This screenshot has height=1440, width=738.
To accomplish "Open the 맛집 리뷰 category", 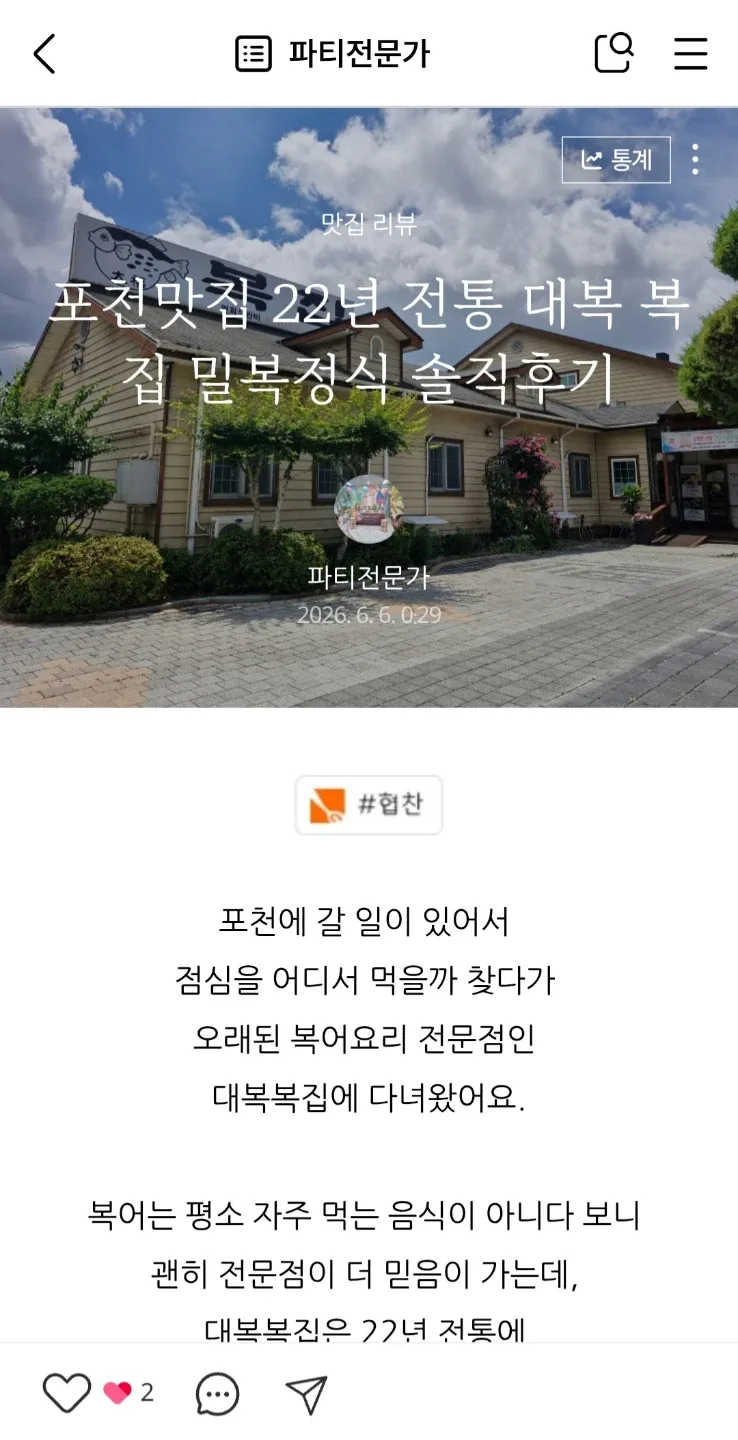I will tap(368, 223).
